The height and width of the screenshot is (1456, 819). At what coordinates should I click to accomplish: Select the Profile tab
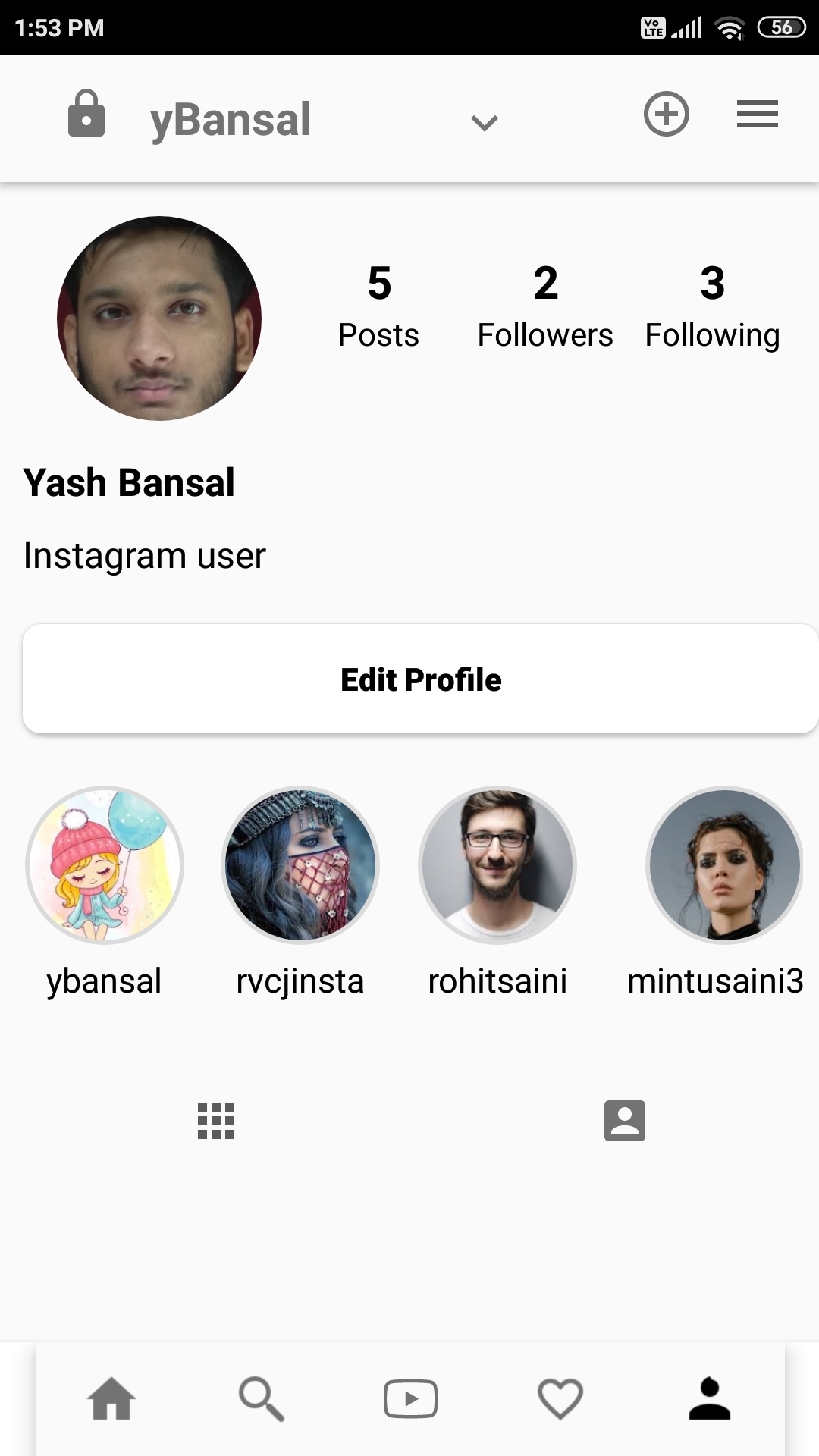709,1398
